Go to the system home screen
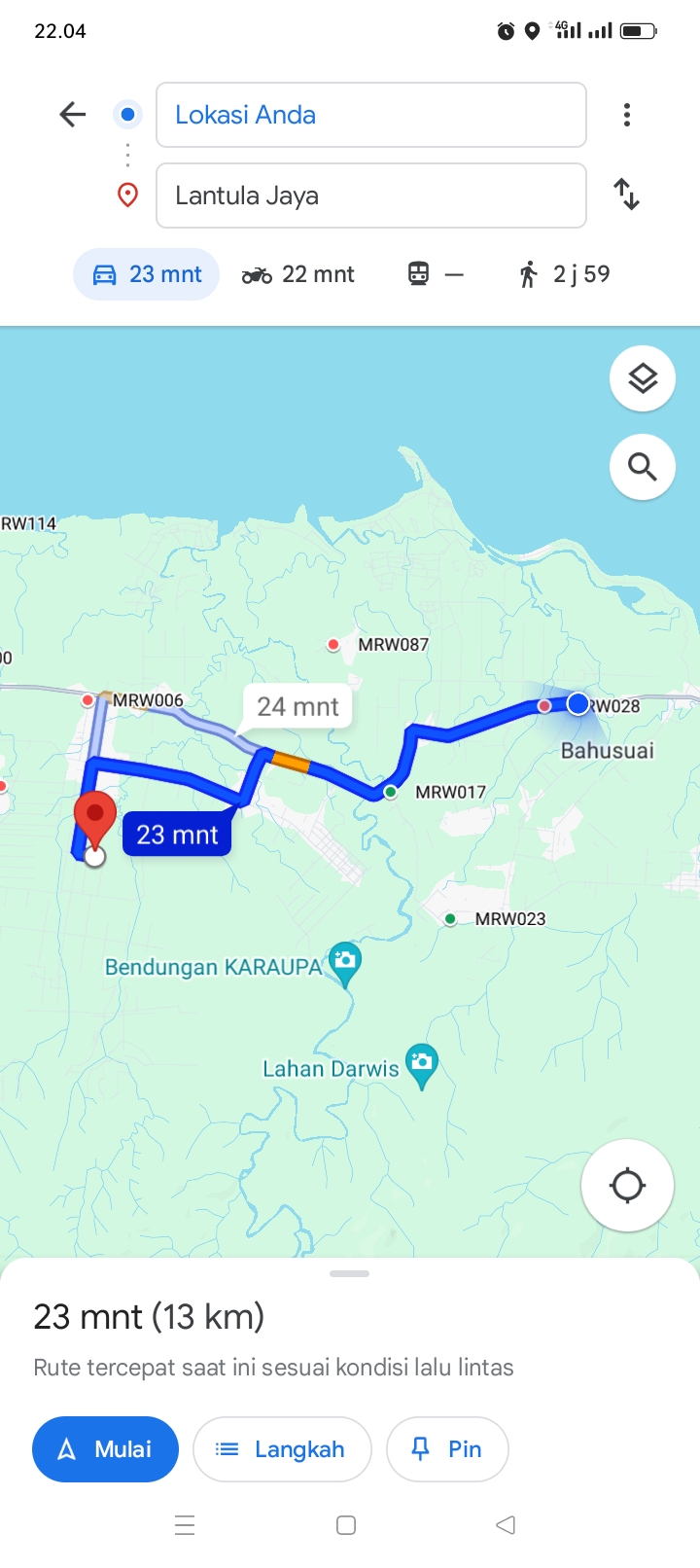 pos(346,1525)
